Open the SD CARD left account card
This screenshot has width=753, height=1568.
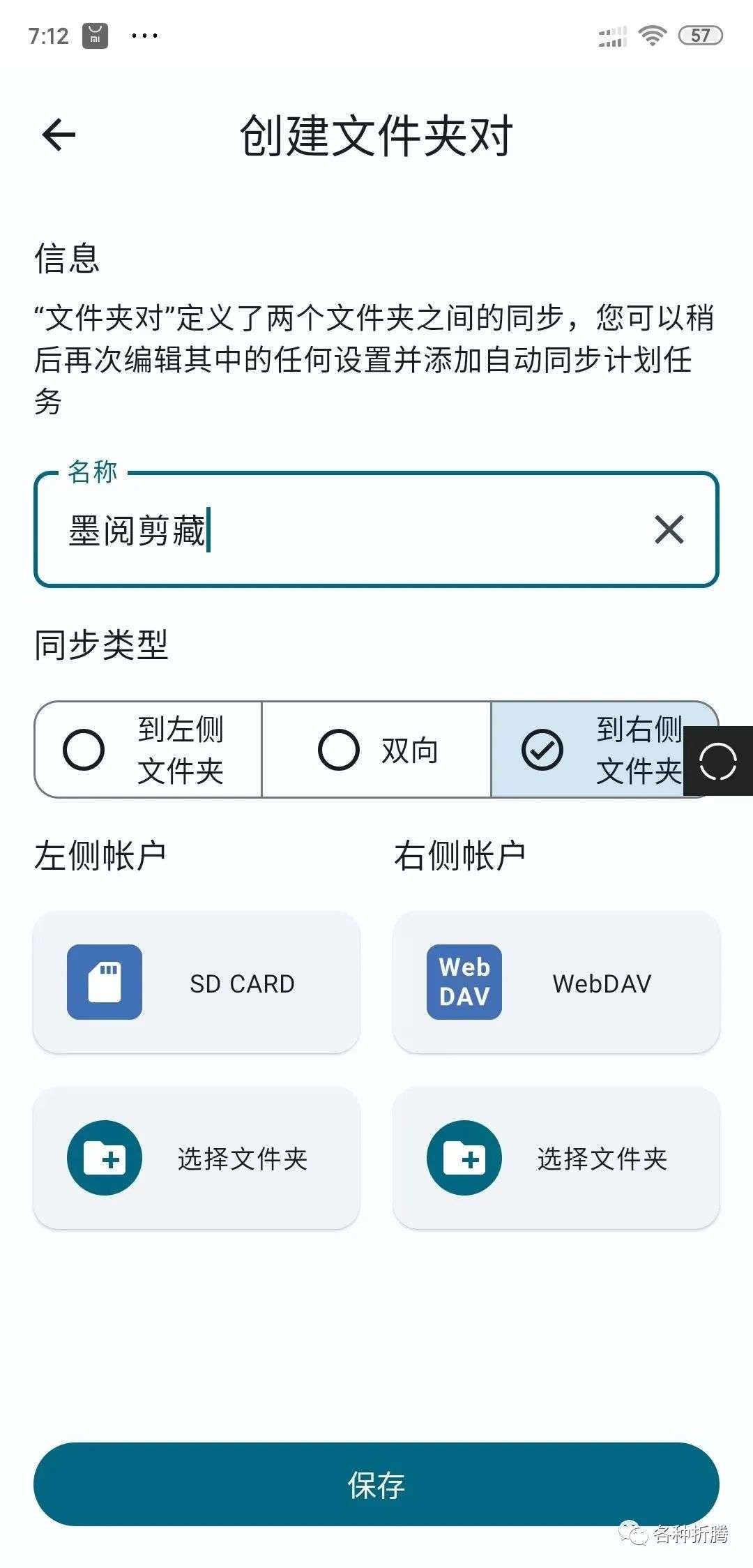(197, 982)
